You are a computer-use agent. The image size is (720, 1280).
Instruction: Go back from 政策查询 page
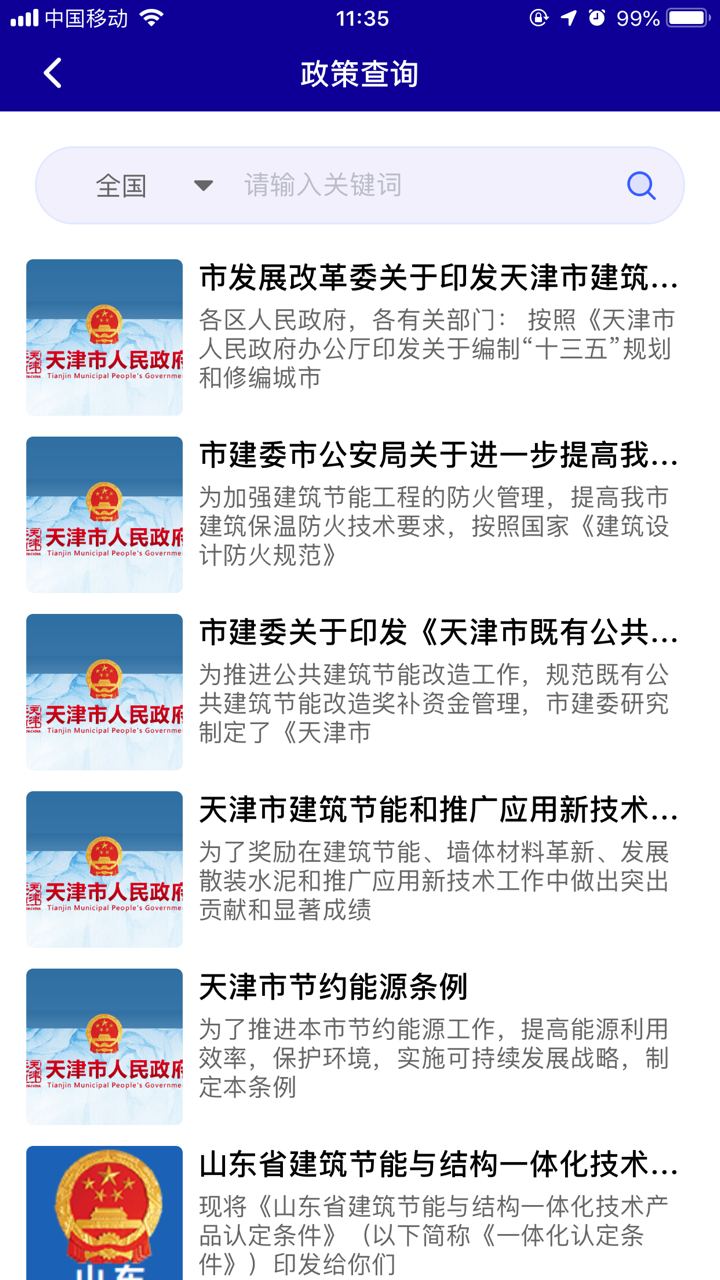tap(53, 73)
